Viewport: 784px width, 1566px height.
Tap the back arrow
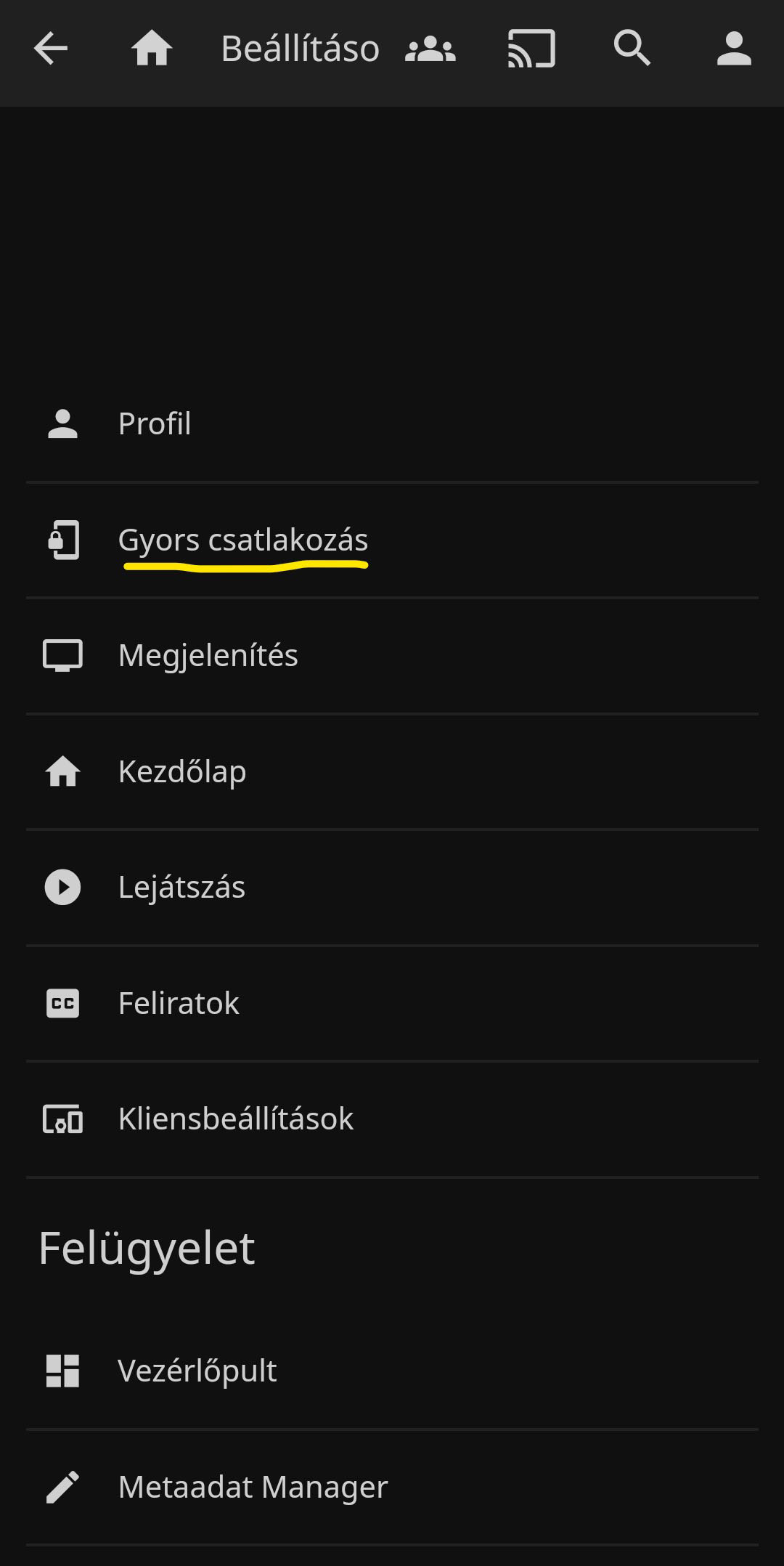point(51,49)
